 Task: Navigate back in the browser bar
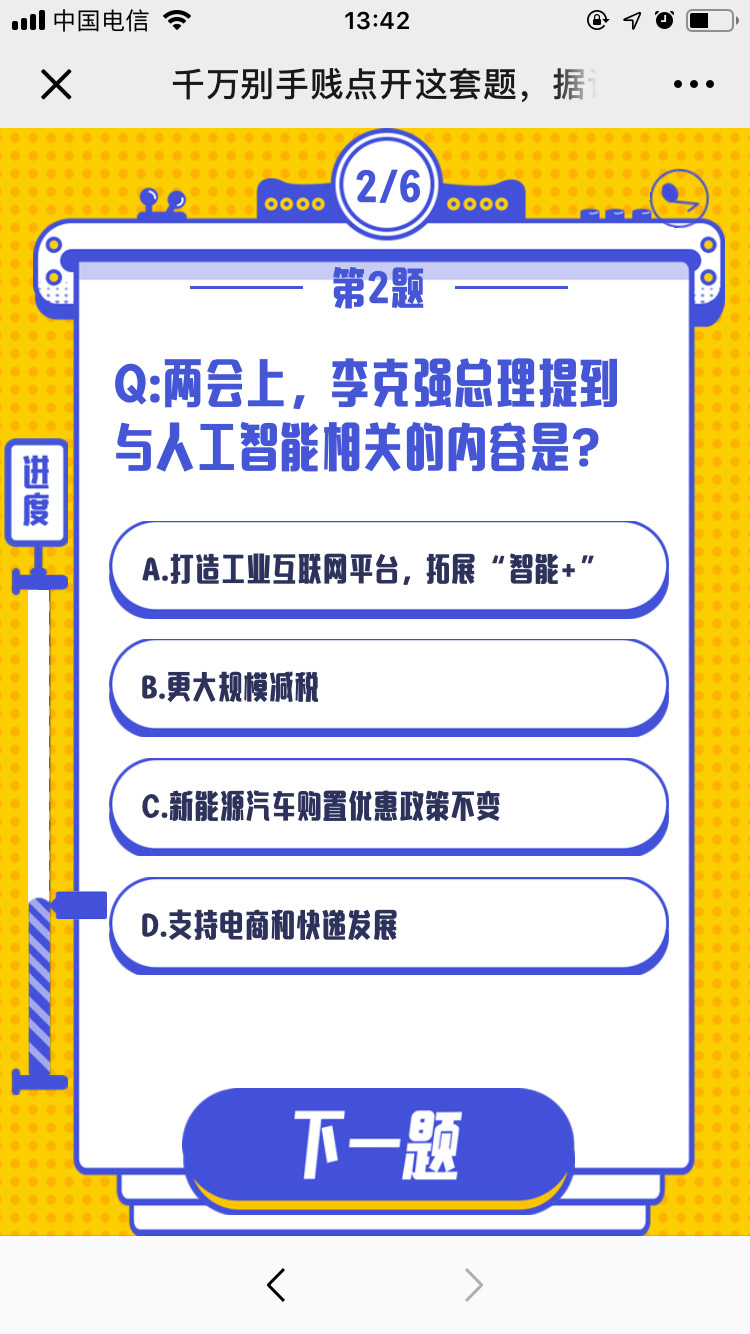[277, 1285]
